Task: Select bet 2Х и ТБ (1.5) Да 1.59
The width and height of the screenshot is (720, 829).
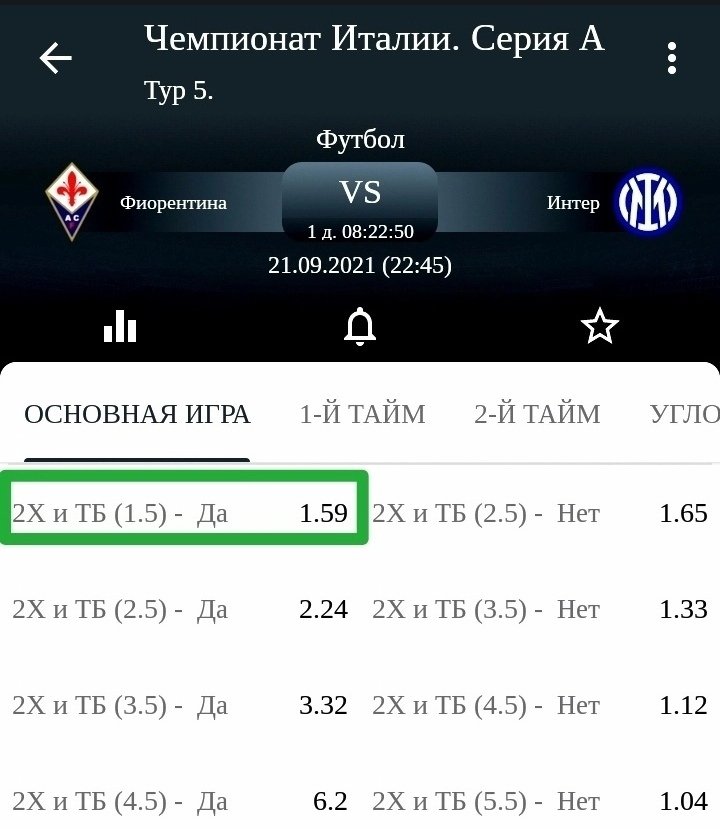Action: pyautogui.click(x=184, y=514)
